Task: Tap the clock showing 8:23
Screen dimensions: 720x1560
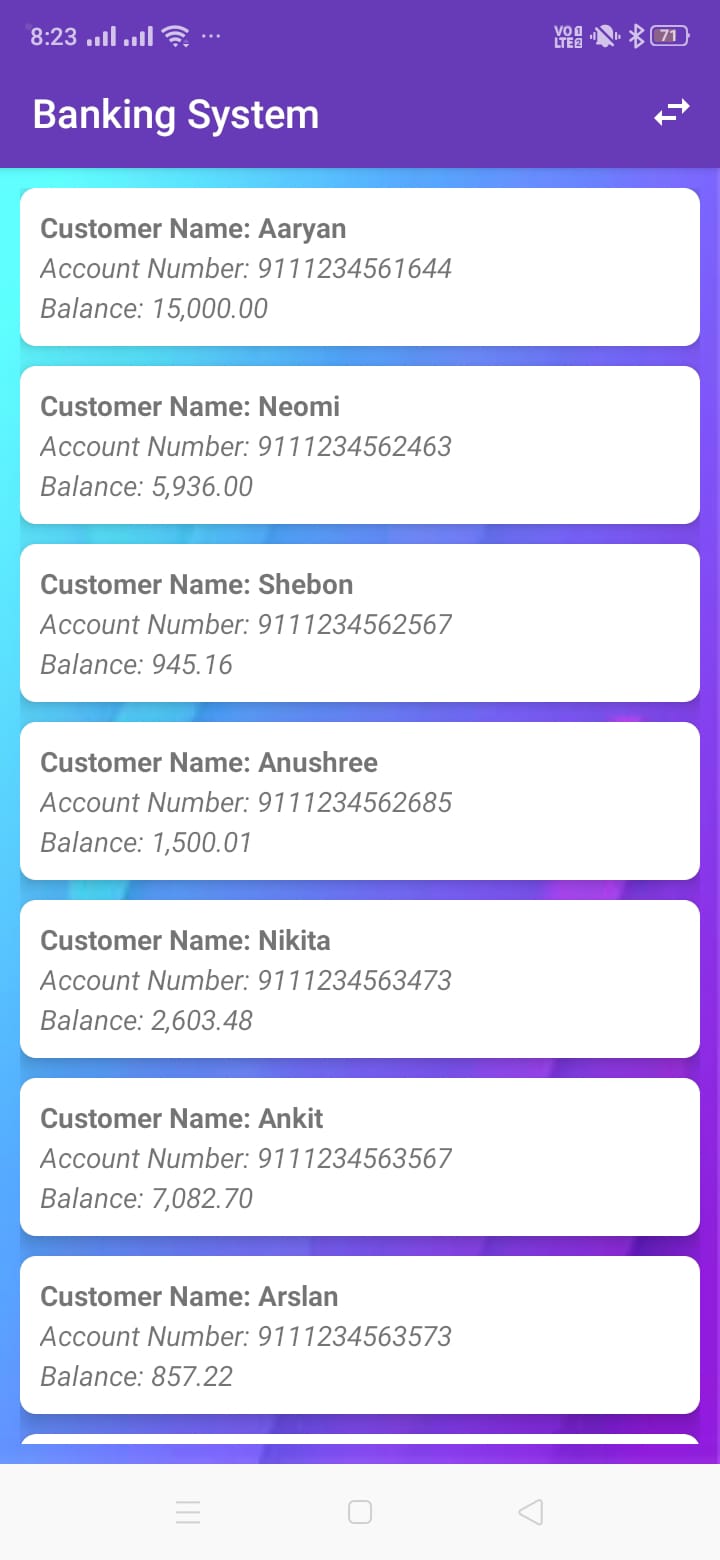Action: [55, 35]
